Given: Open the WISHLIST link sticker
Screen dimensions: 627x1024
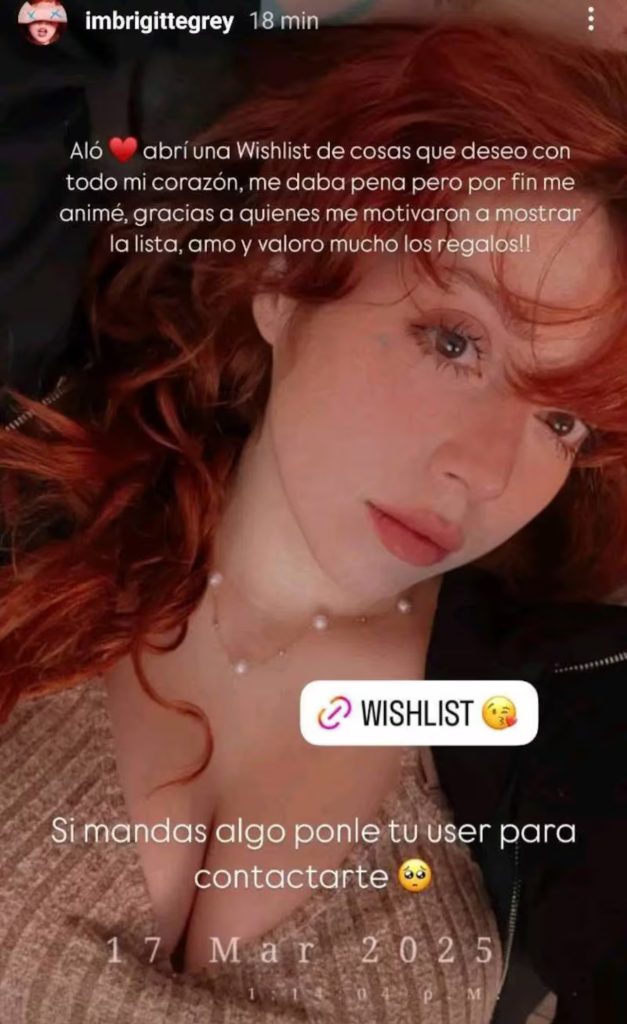Looking at the screenshot, I should tap(419, 713).
